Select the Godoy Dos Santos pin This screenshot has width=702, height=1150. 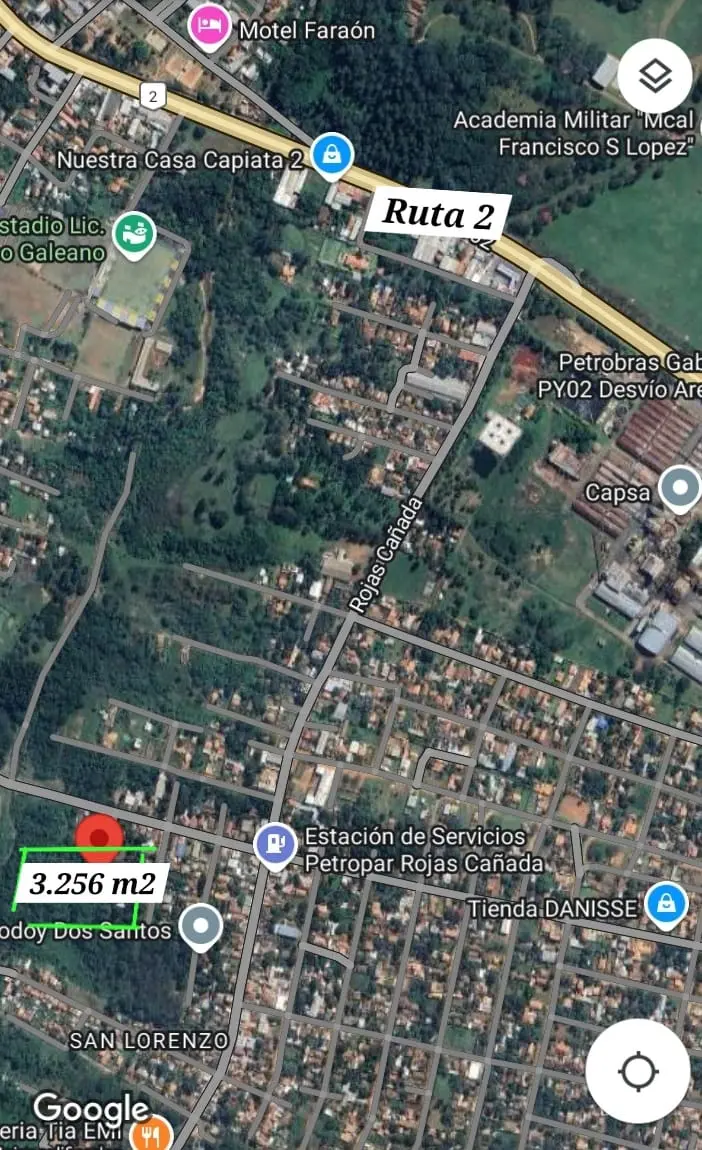(x=202, y=927)
